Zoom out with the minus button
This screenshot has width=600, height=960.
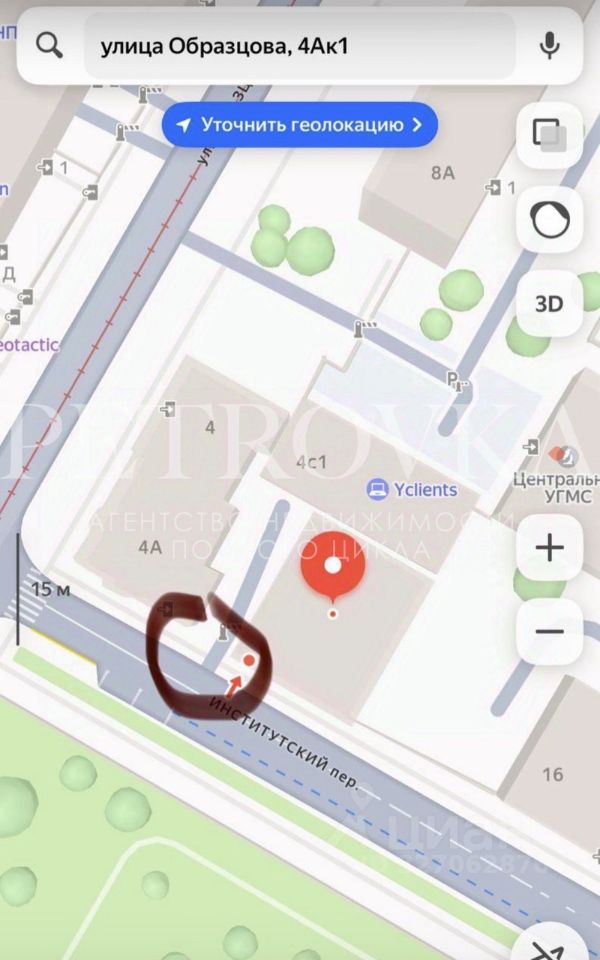pos(549,632)
